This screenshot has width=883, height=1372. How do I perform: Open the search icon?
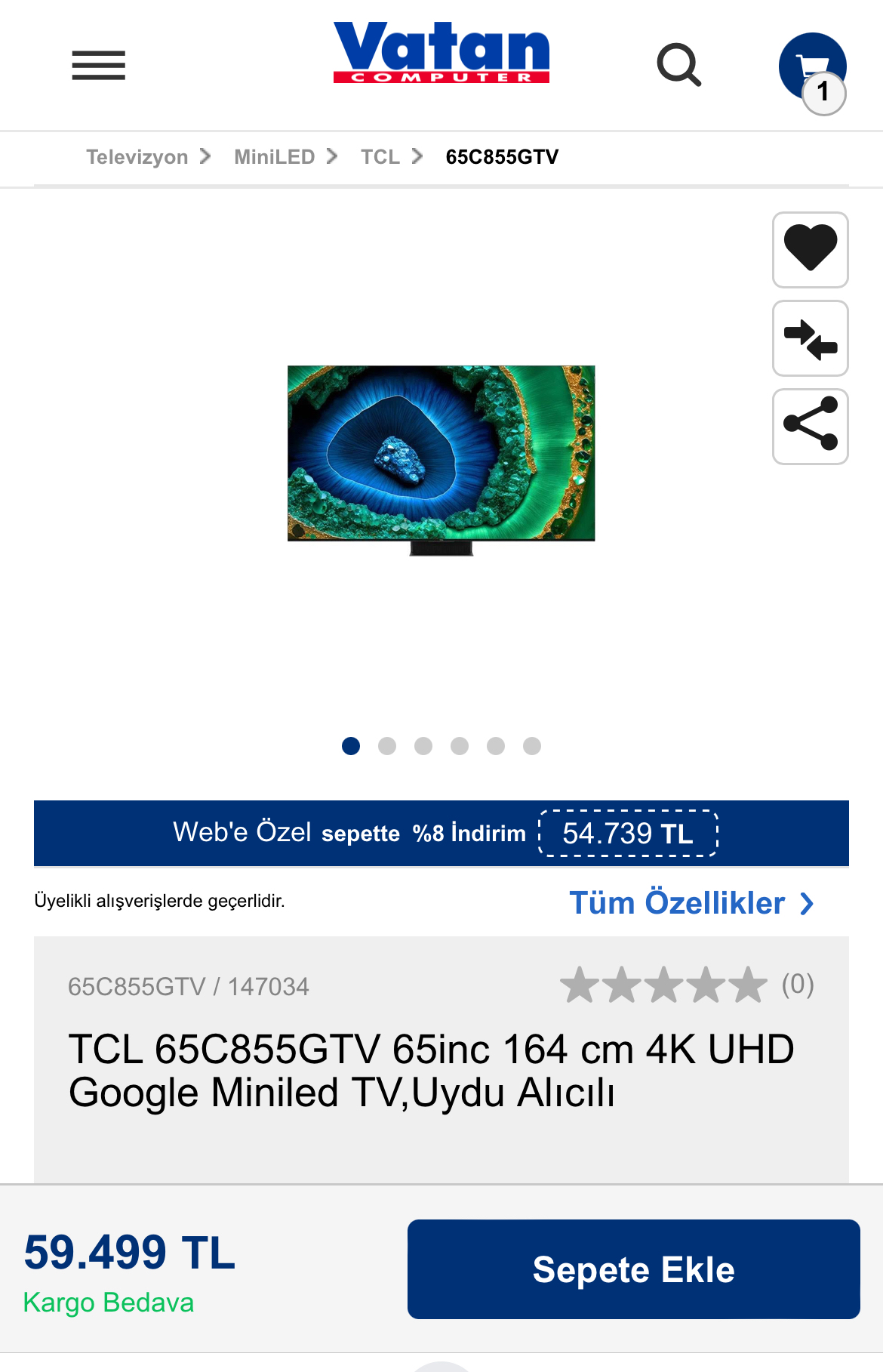click(679, 65)
